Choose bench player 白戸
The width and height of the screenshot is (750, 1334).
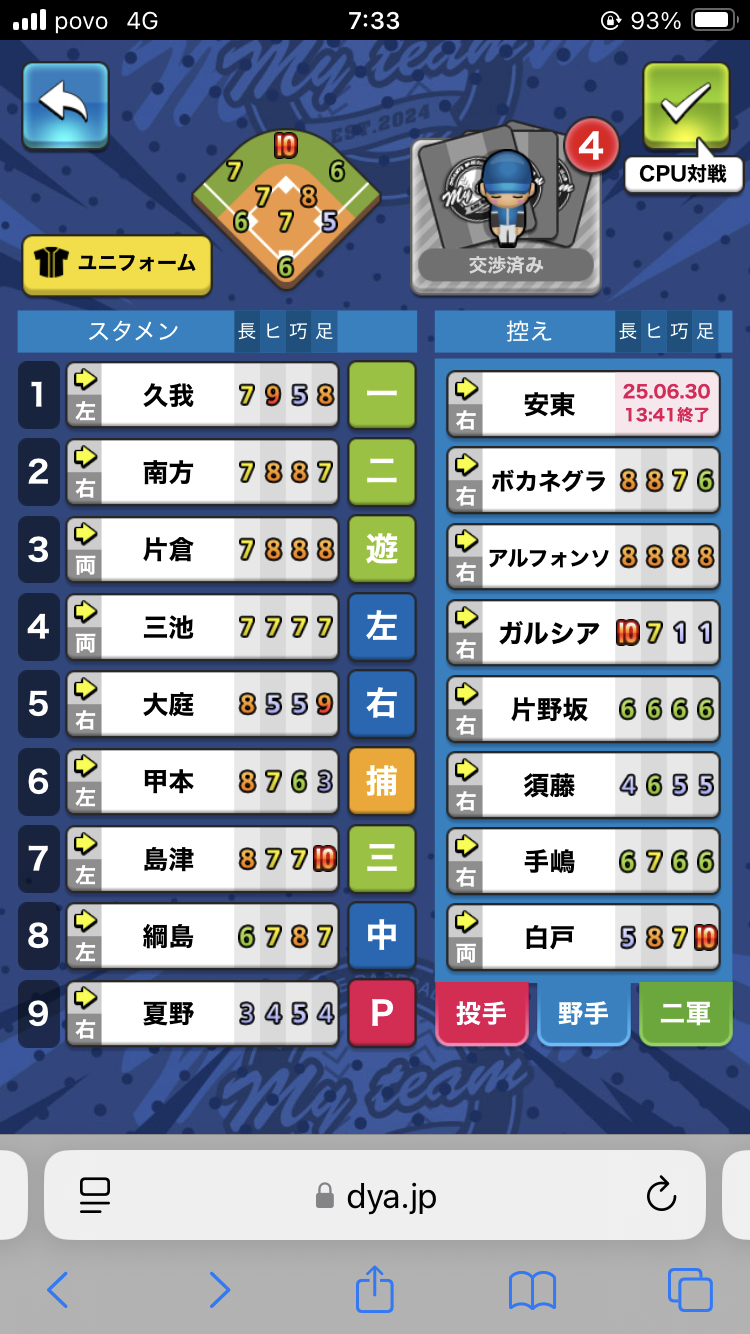[x=584, y=938]
